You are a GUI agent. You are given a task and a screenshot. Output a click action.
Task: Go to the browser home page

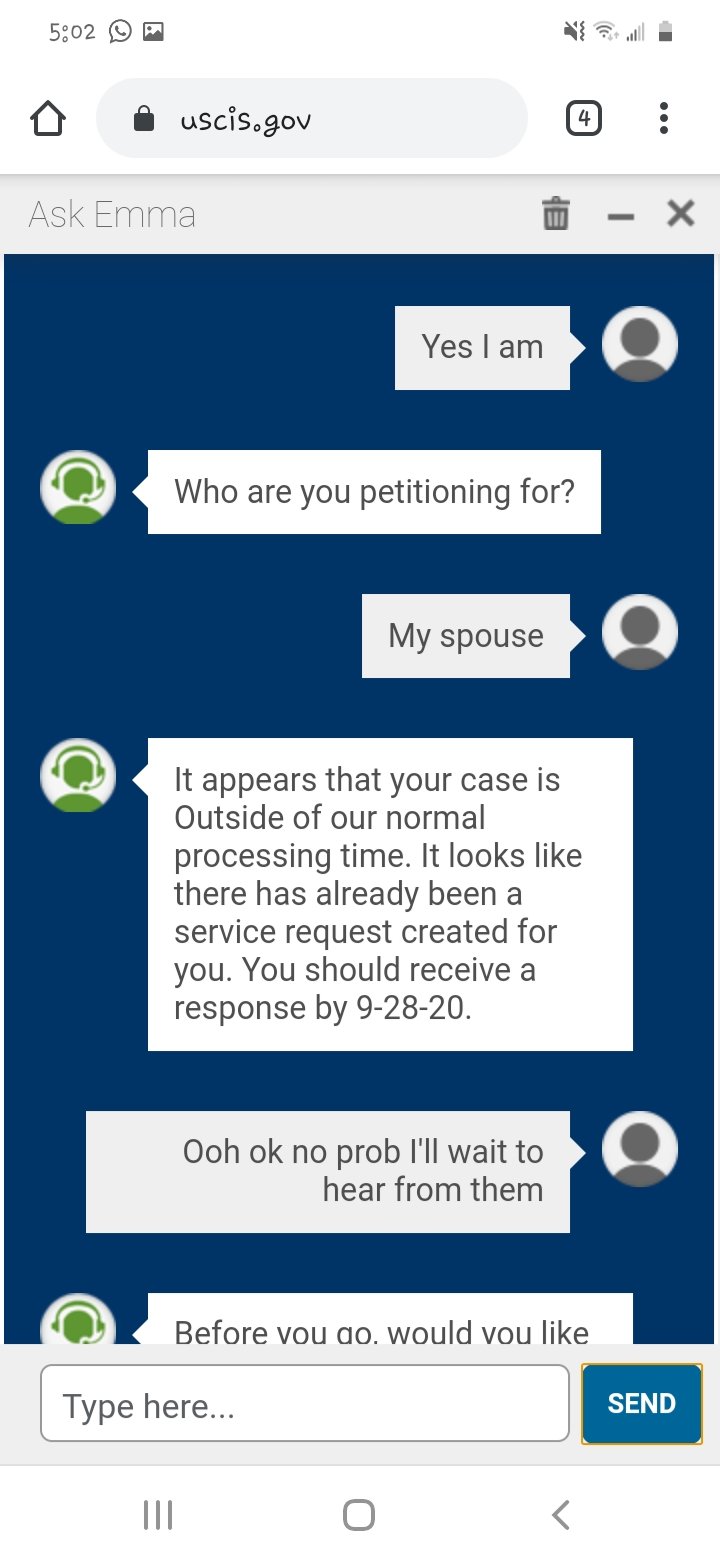point(48,120)
